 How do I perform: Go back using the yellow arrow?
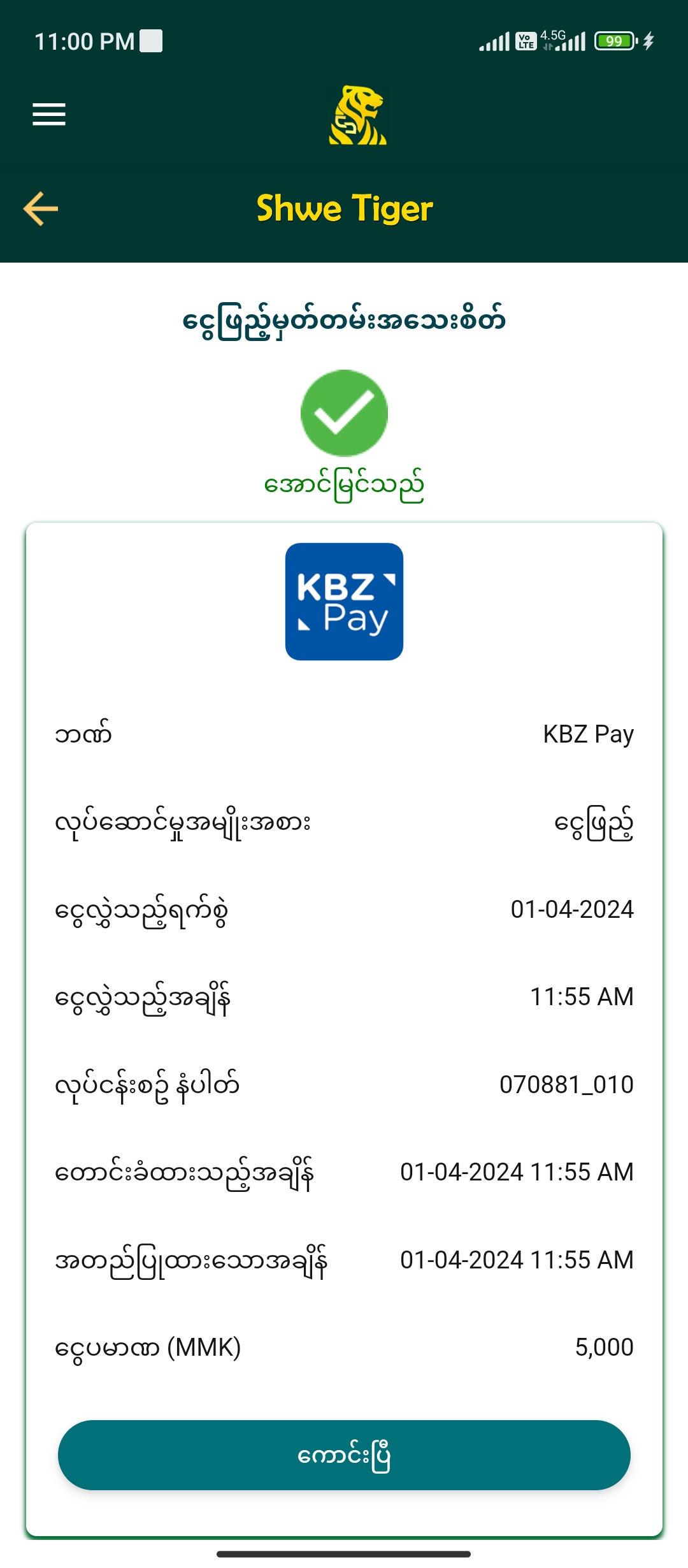pyautogui.click(x=41, y=208)
